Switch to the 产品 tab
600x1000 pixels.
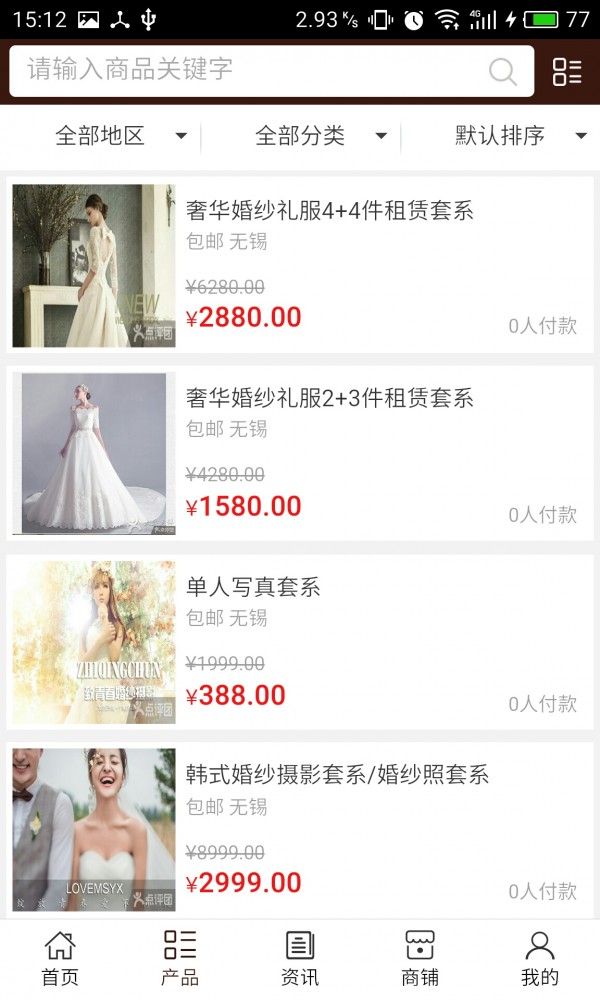click(x=180, y=958)
